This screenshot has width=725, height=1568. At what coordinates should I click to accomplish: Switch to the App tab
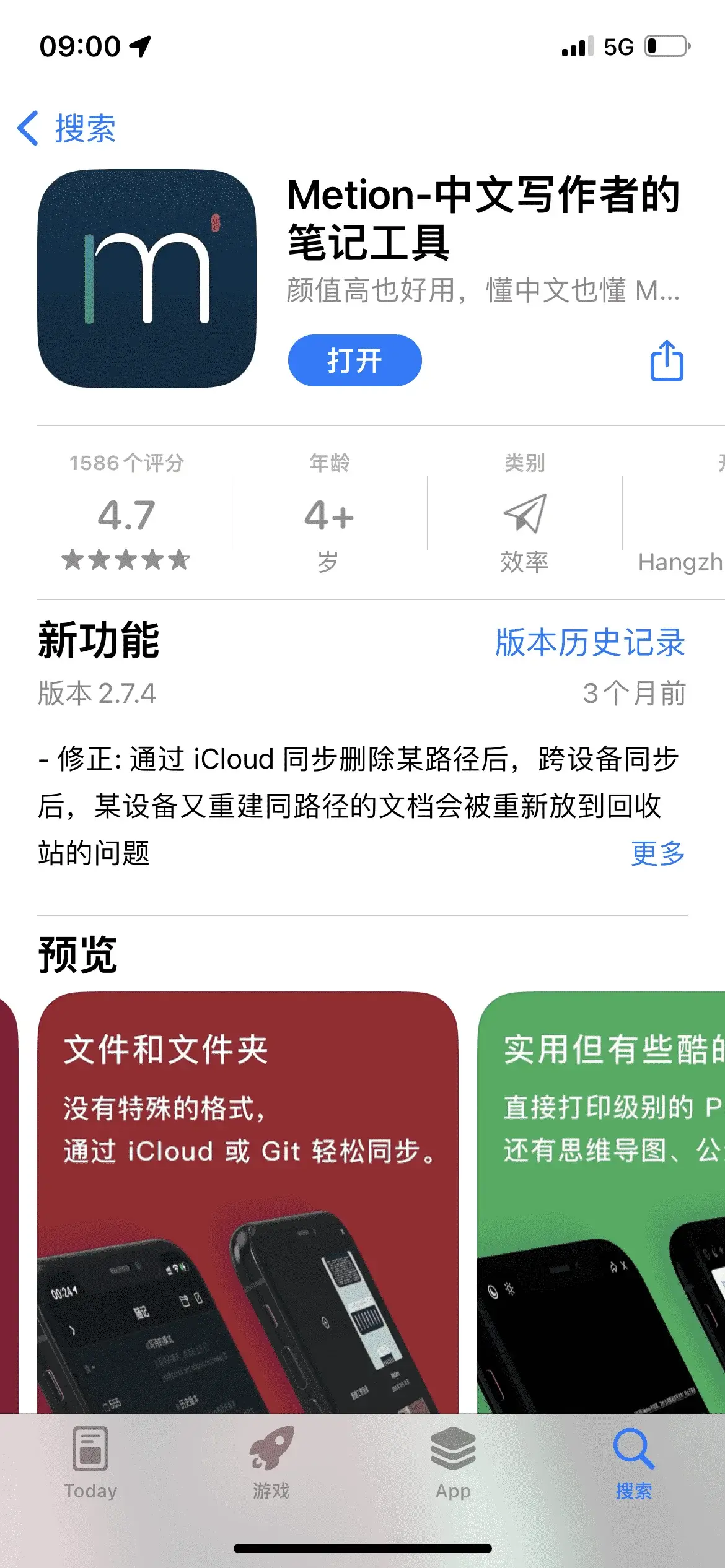click(453, 1464)
